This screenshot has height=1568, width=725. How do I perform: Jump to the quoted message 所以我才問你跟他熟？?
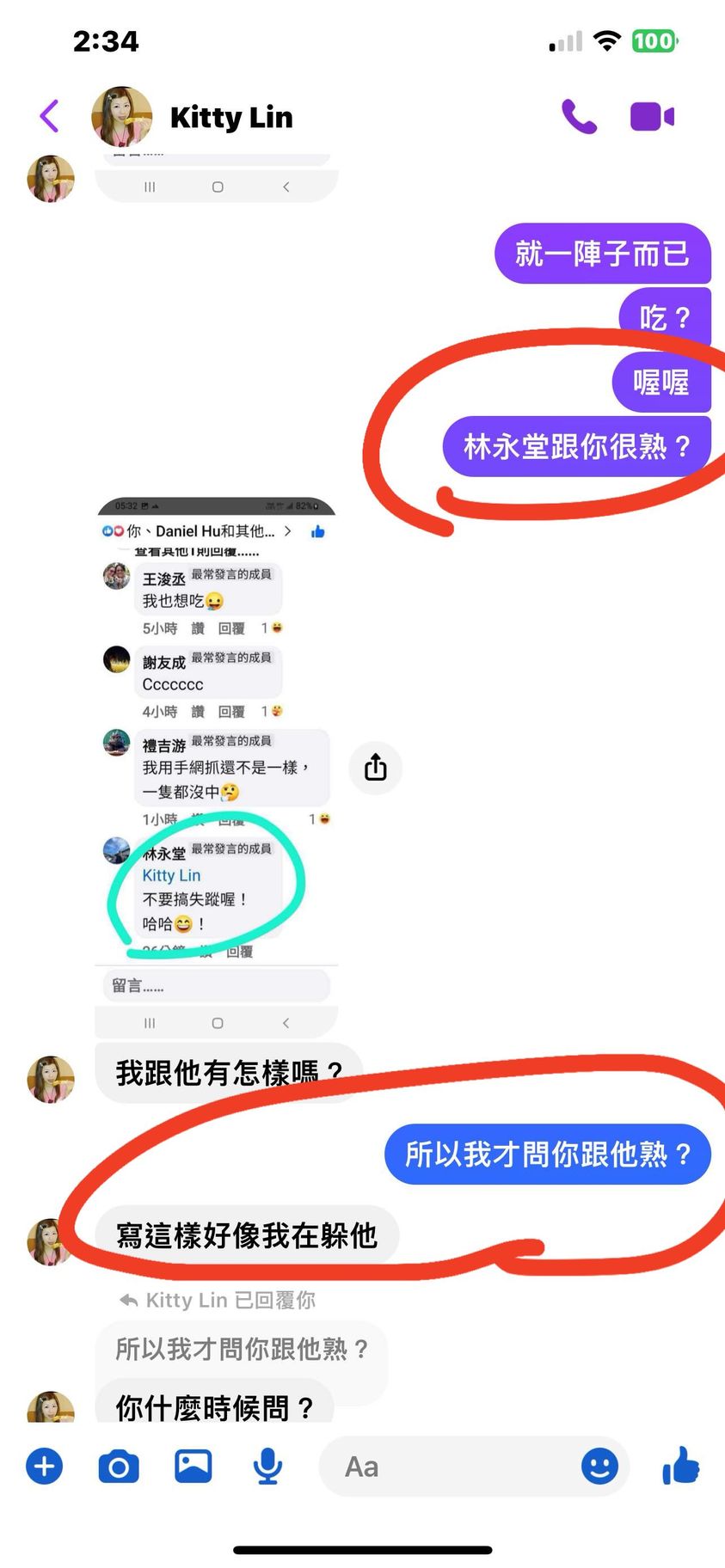[x=241, y=1350]
